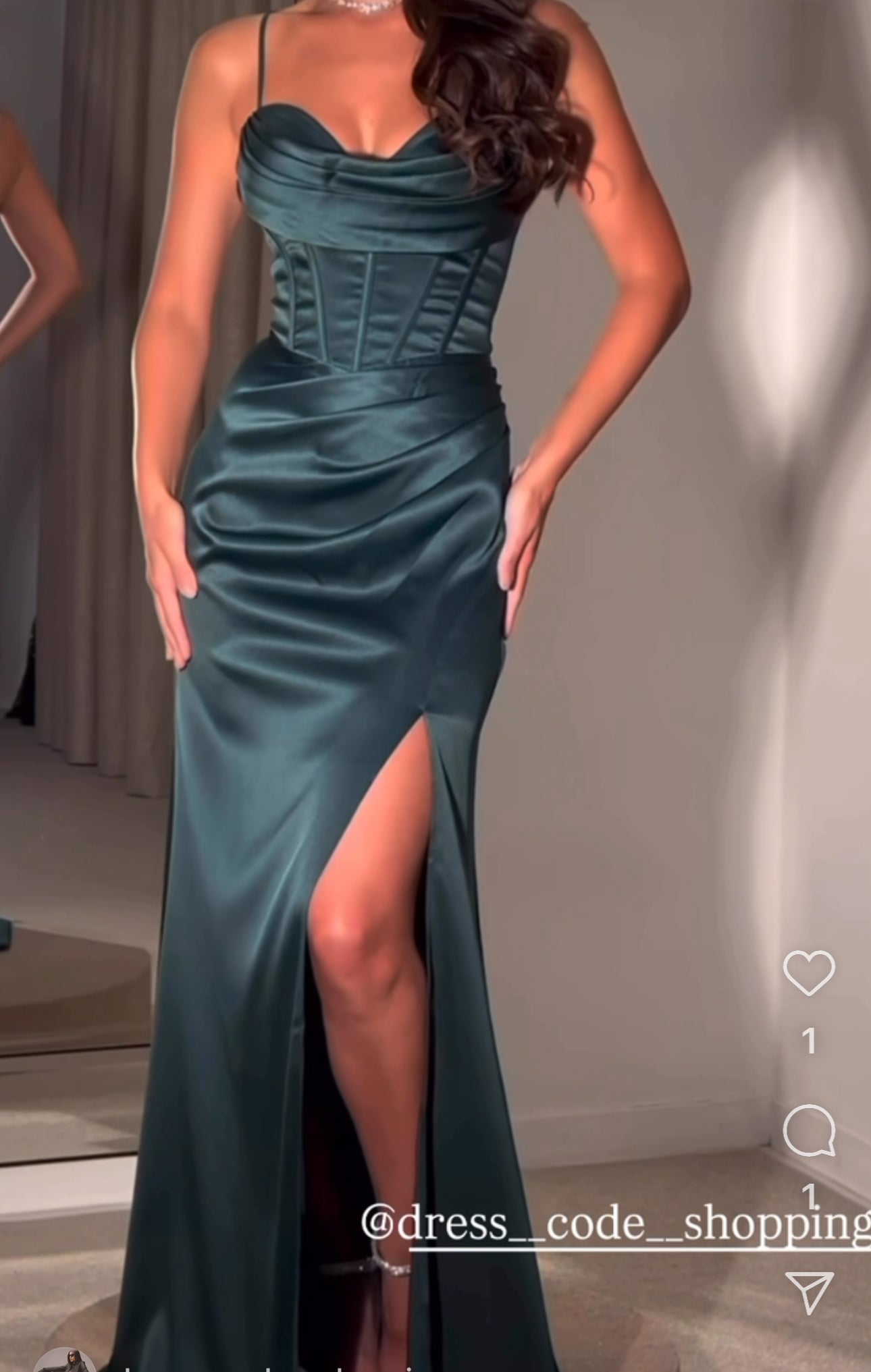Like this reel with the heart icon

pos(808,972)
